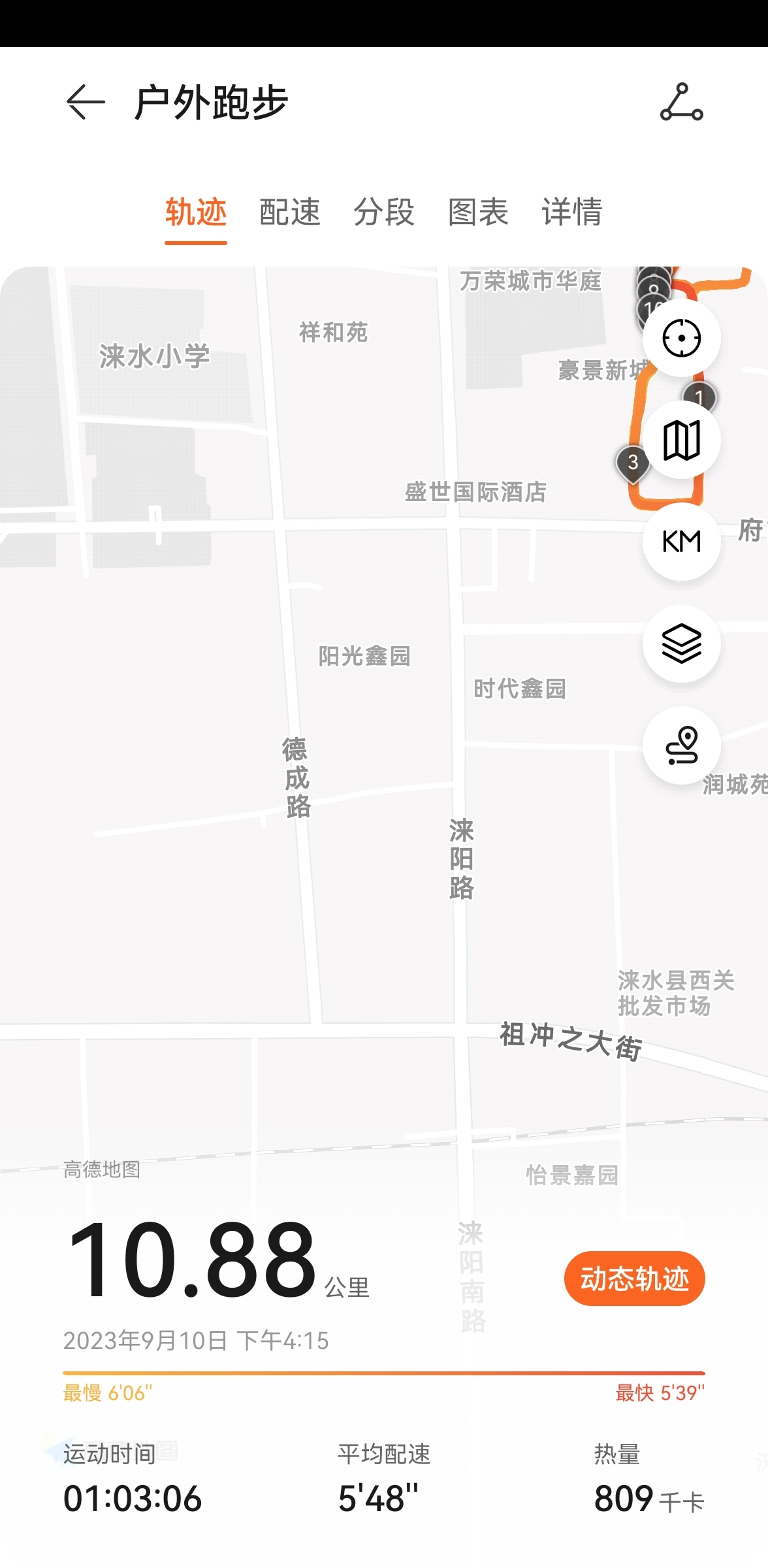The width and height of the screenshot is (768, 1568).
Task: Select the 轨迹 tab
Action: [x=196, y=212]
